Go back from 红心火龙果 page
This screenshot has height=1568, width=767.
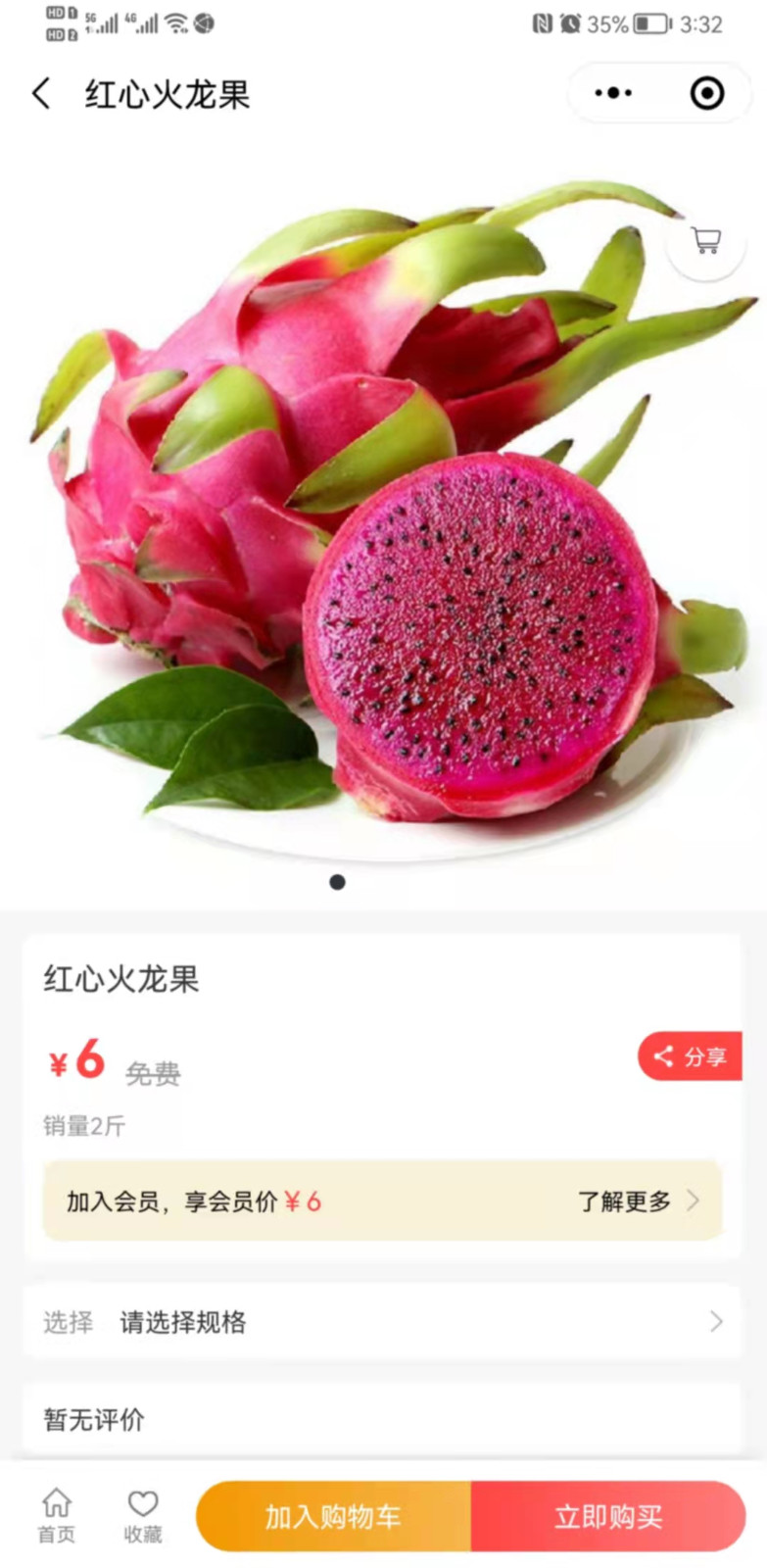coord(41,94)
